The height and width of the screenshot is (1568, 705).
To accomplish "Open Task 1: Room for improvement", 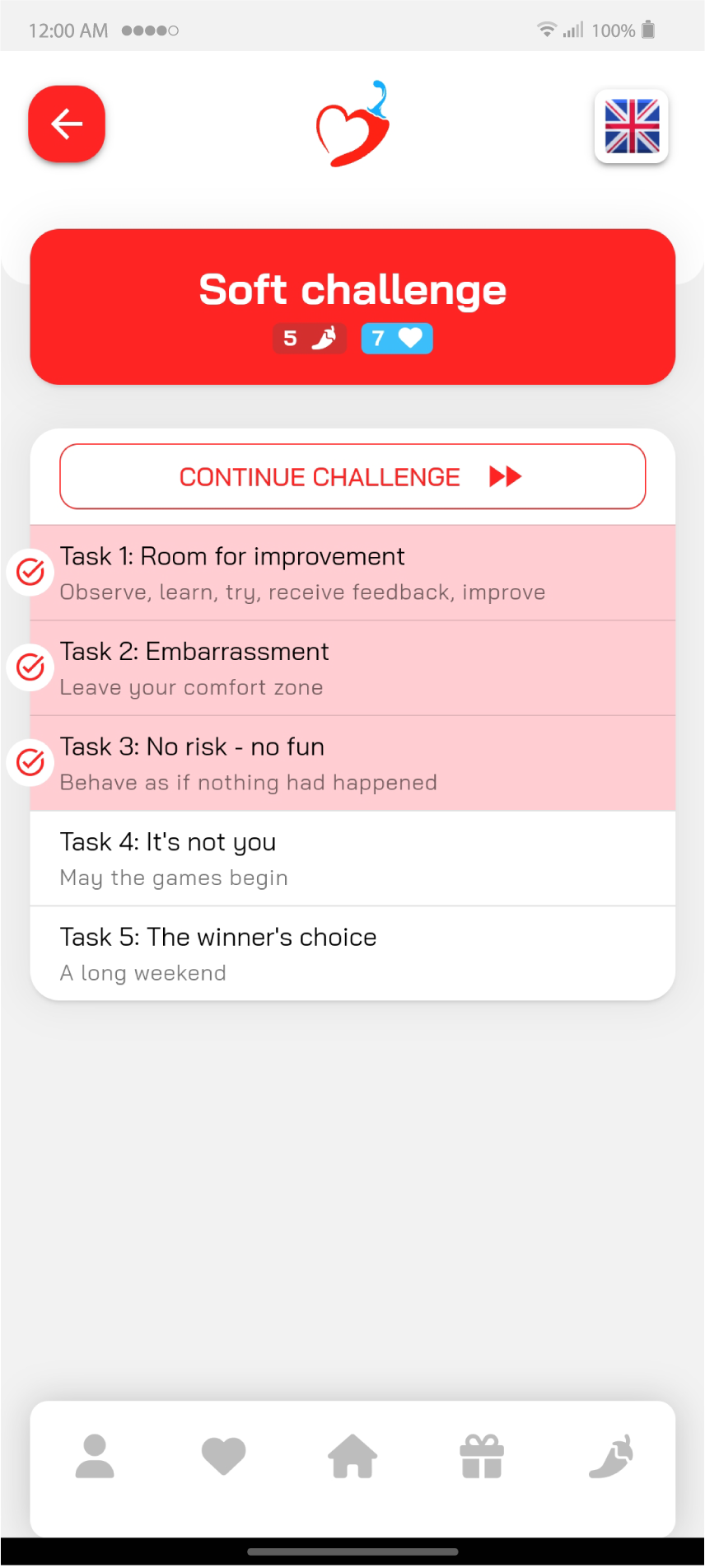I will [352, 573].
